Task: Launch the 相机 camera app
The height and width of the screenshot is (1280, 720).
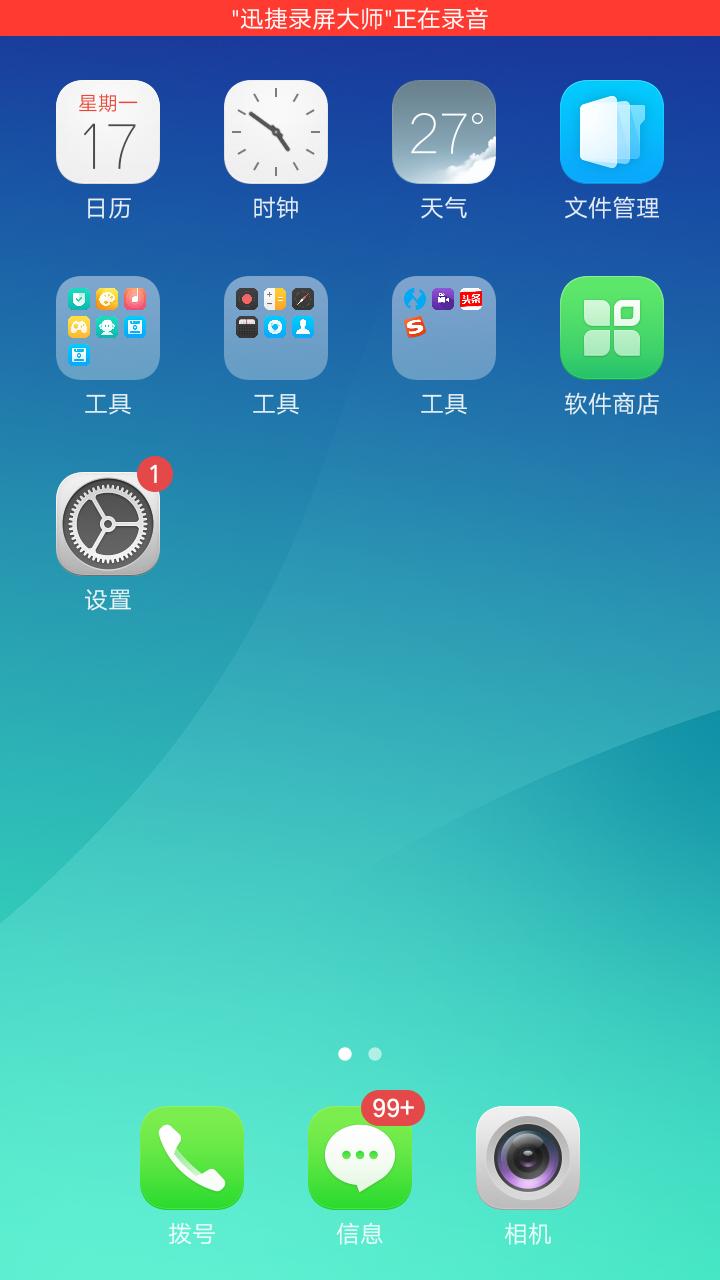Action: (x=528, y=1160)
